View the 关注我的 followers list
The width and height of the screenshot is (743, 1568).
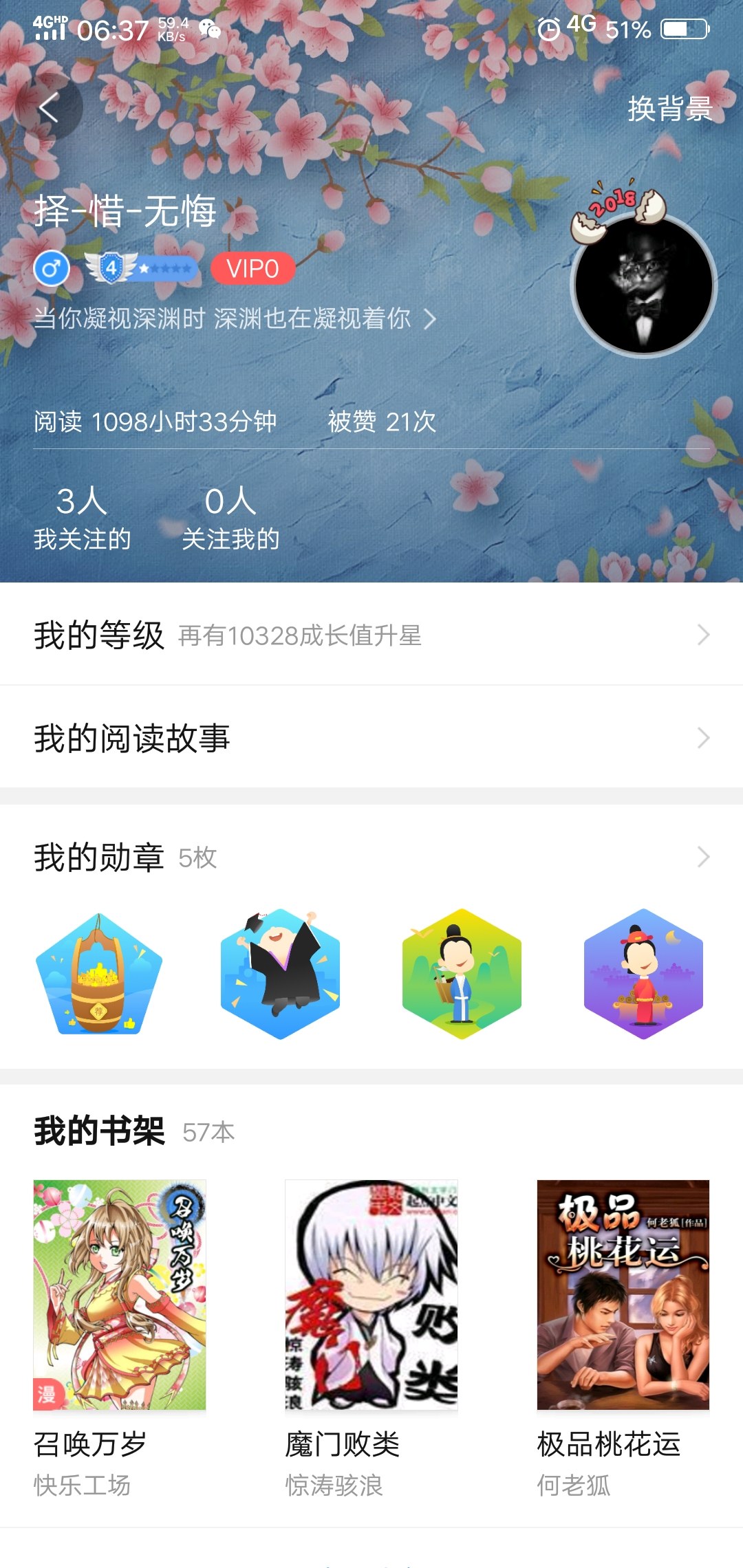point(230,518)
